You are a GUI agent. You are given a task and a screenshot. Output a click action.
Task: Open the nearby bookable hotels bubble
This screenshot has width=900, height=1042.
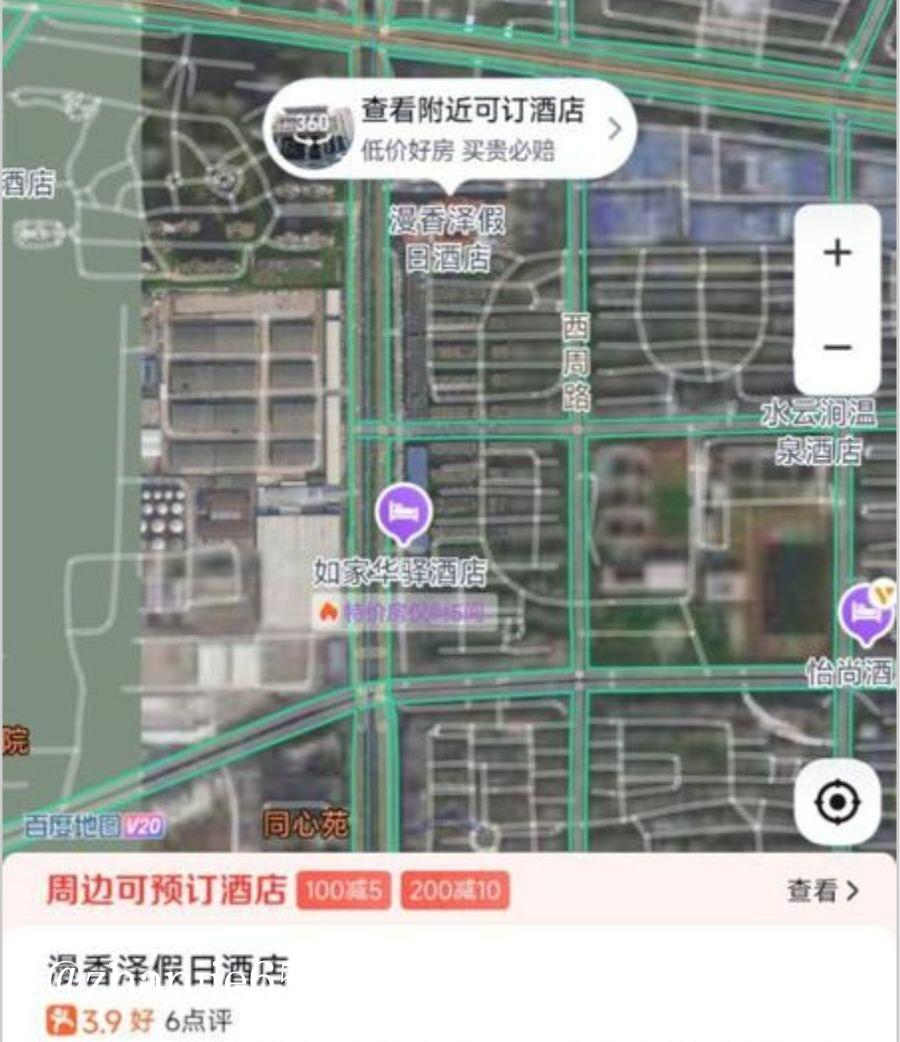450,130
